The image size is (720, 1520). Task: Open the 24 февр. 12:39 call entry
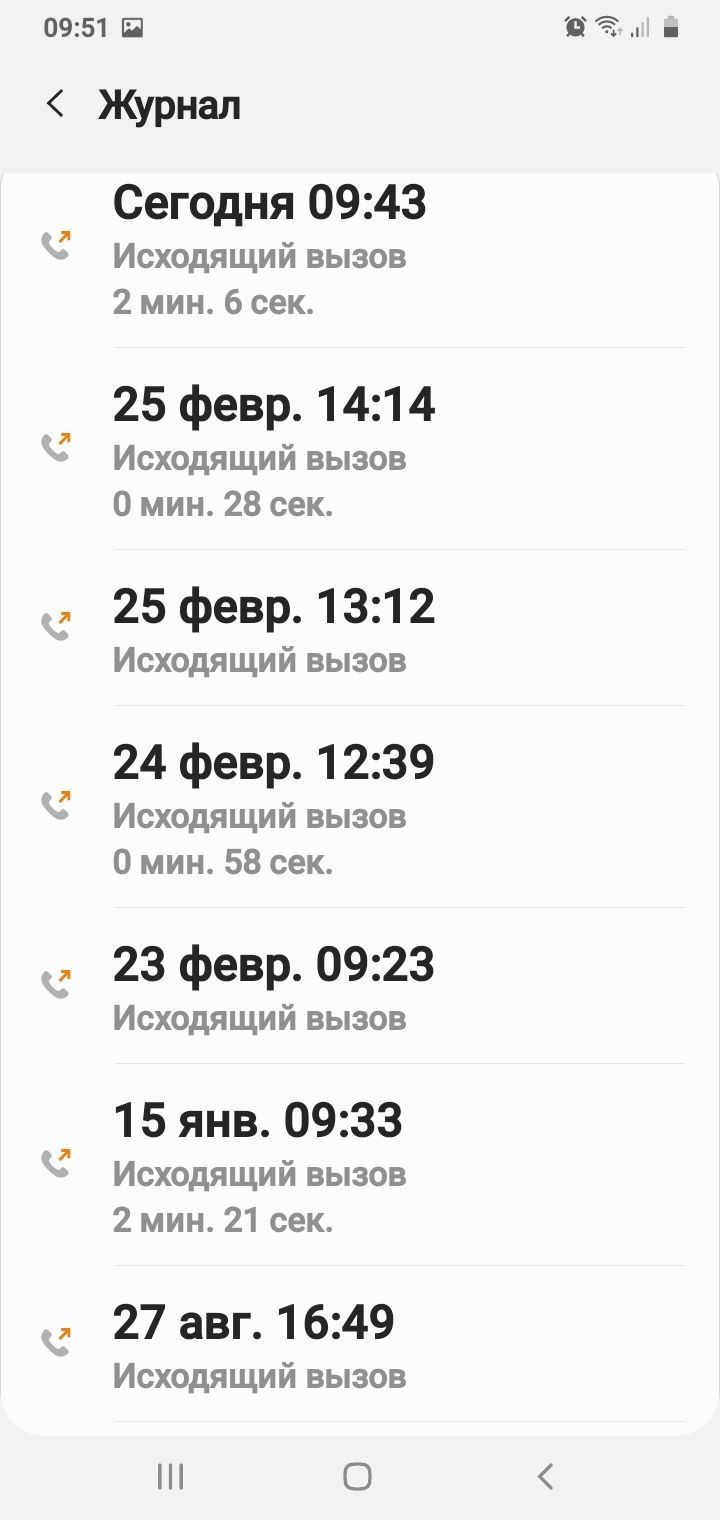[x=360, y=808]
